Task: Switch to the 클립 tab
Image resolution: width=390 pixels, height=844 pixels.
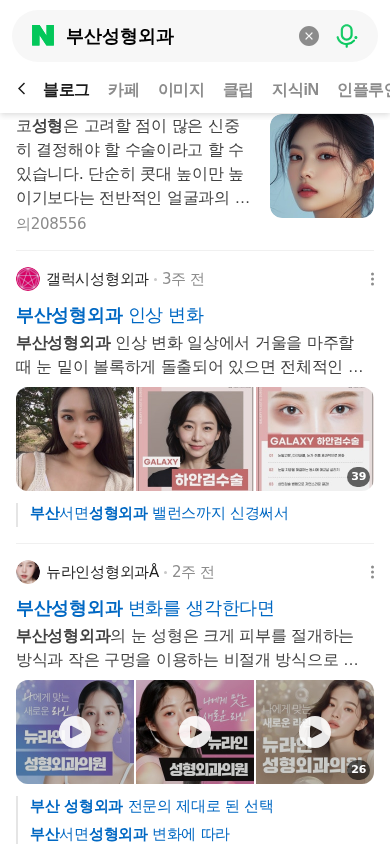Action: click(x=238, y=90)
